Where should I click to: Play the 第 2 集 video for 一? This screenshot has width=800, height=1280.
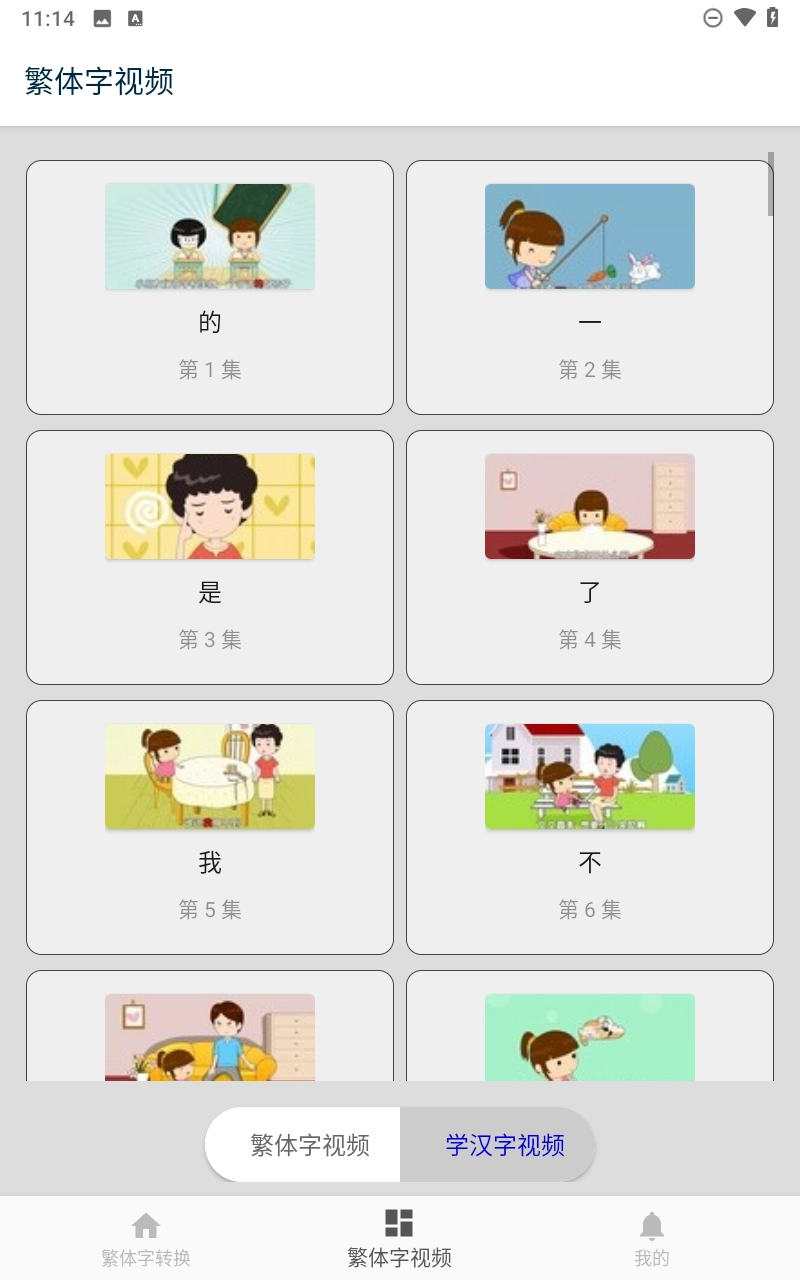[589, 287]
